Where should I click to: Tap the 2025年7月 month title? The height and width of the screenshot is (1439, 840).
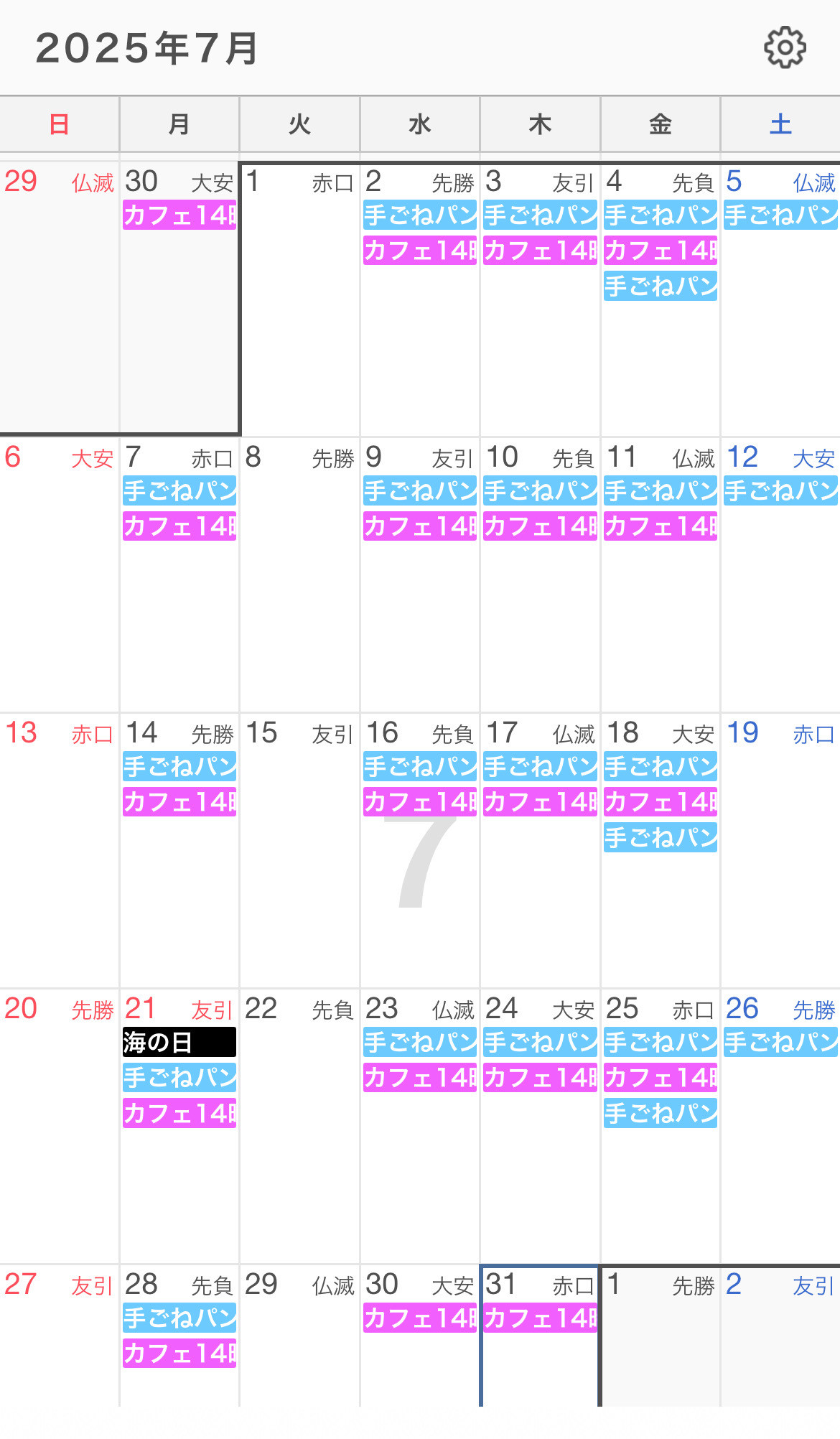coord(147,48)
